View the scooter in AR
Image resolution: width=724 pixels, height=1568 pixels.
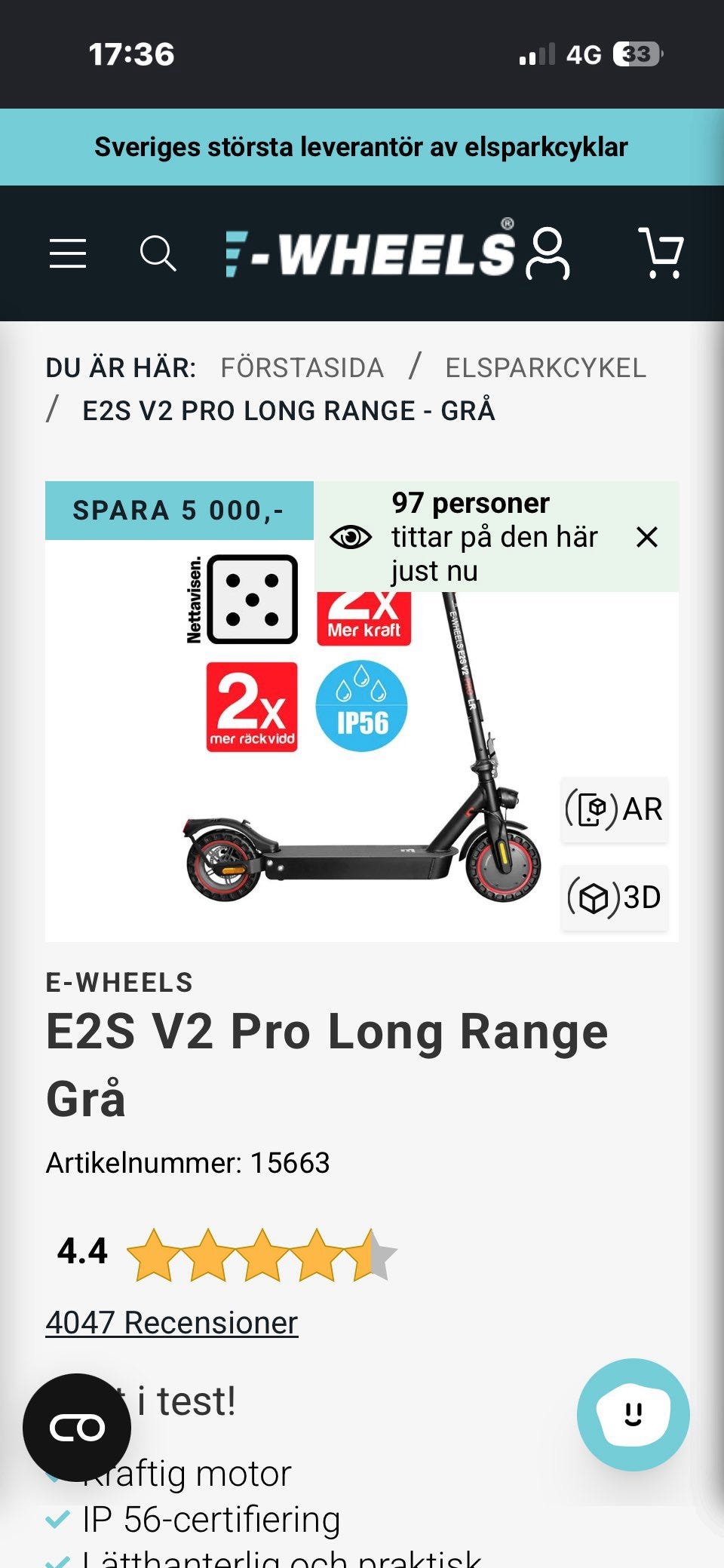coord(615,809)
